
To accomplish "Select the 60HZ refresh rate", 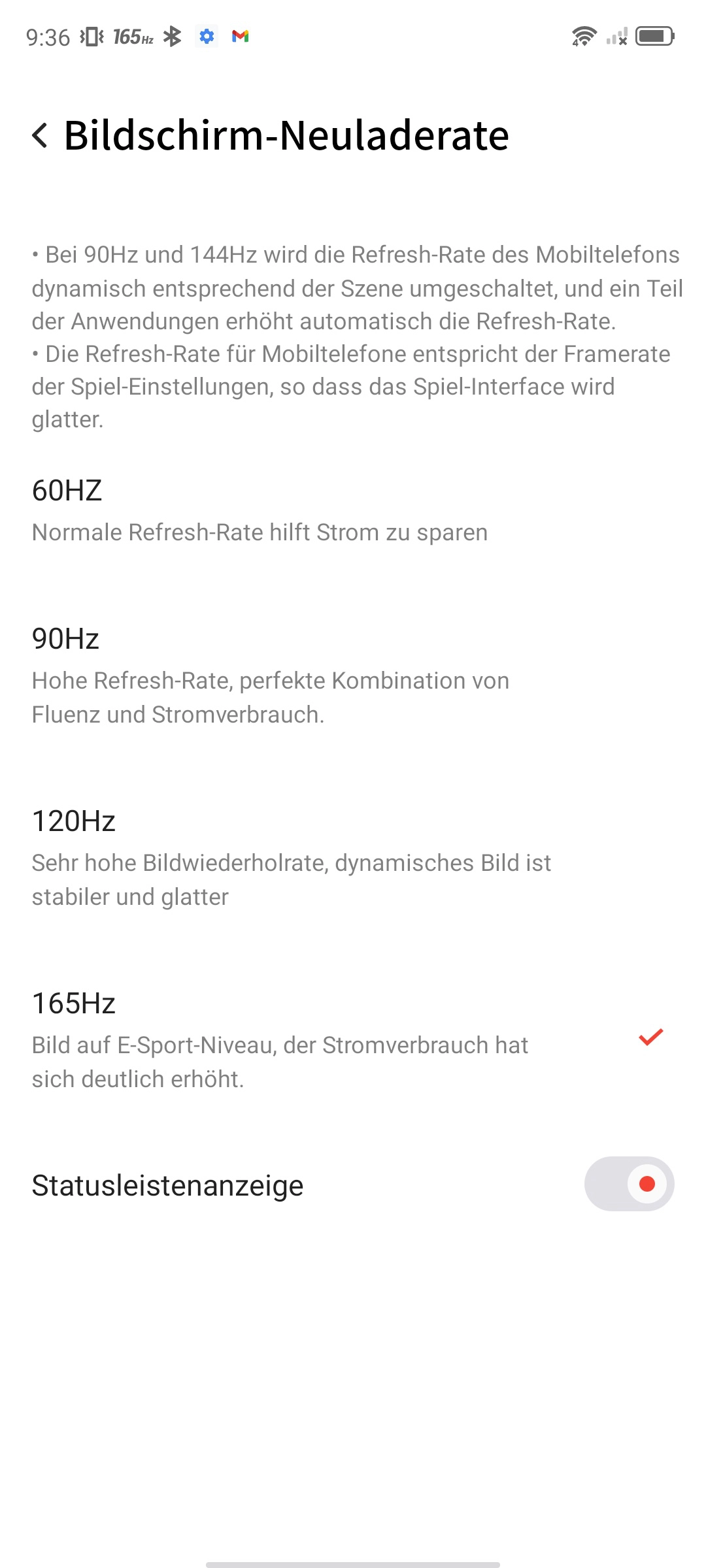I will [353, 511].
